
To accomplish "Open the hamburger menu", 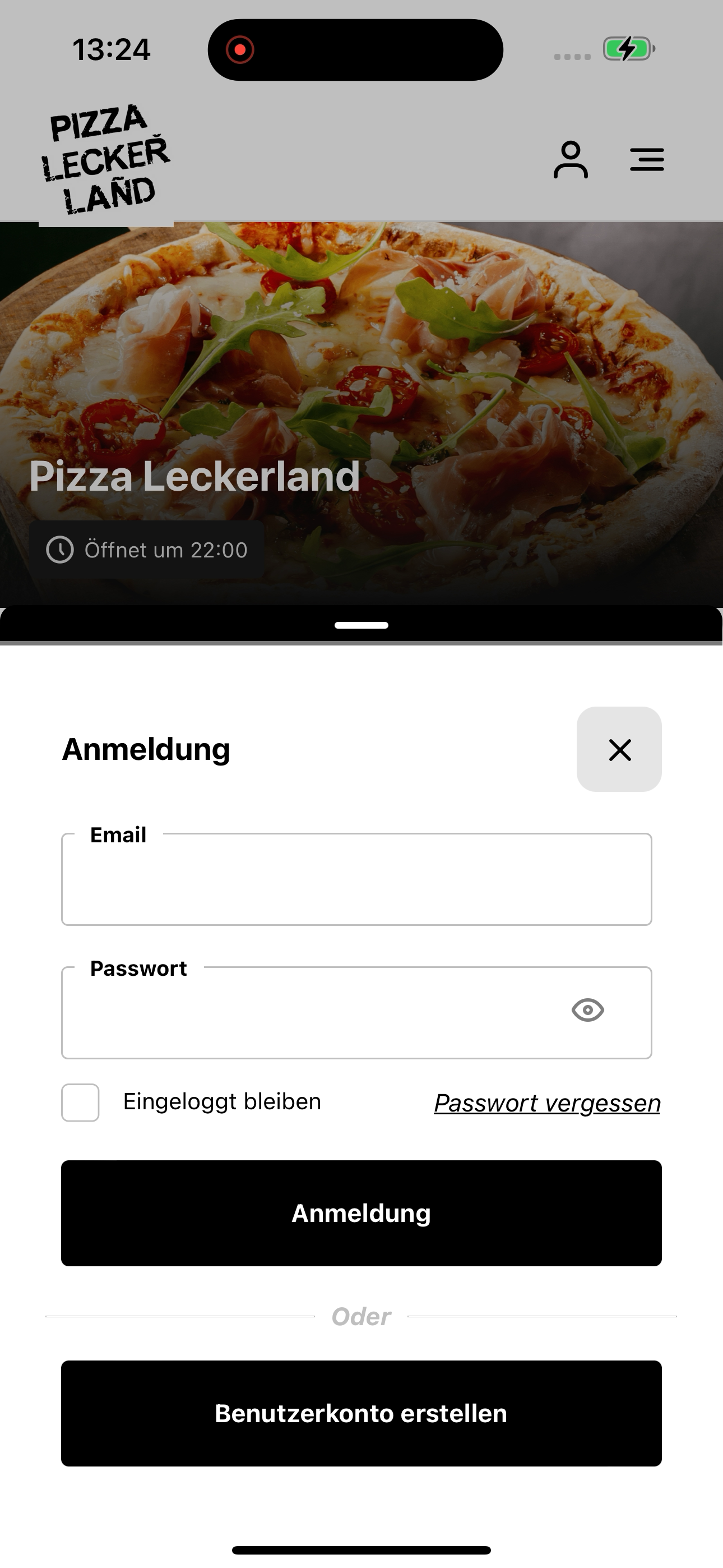I will (x=647, y=159).
